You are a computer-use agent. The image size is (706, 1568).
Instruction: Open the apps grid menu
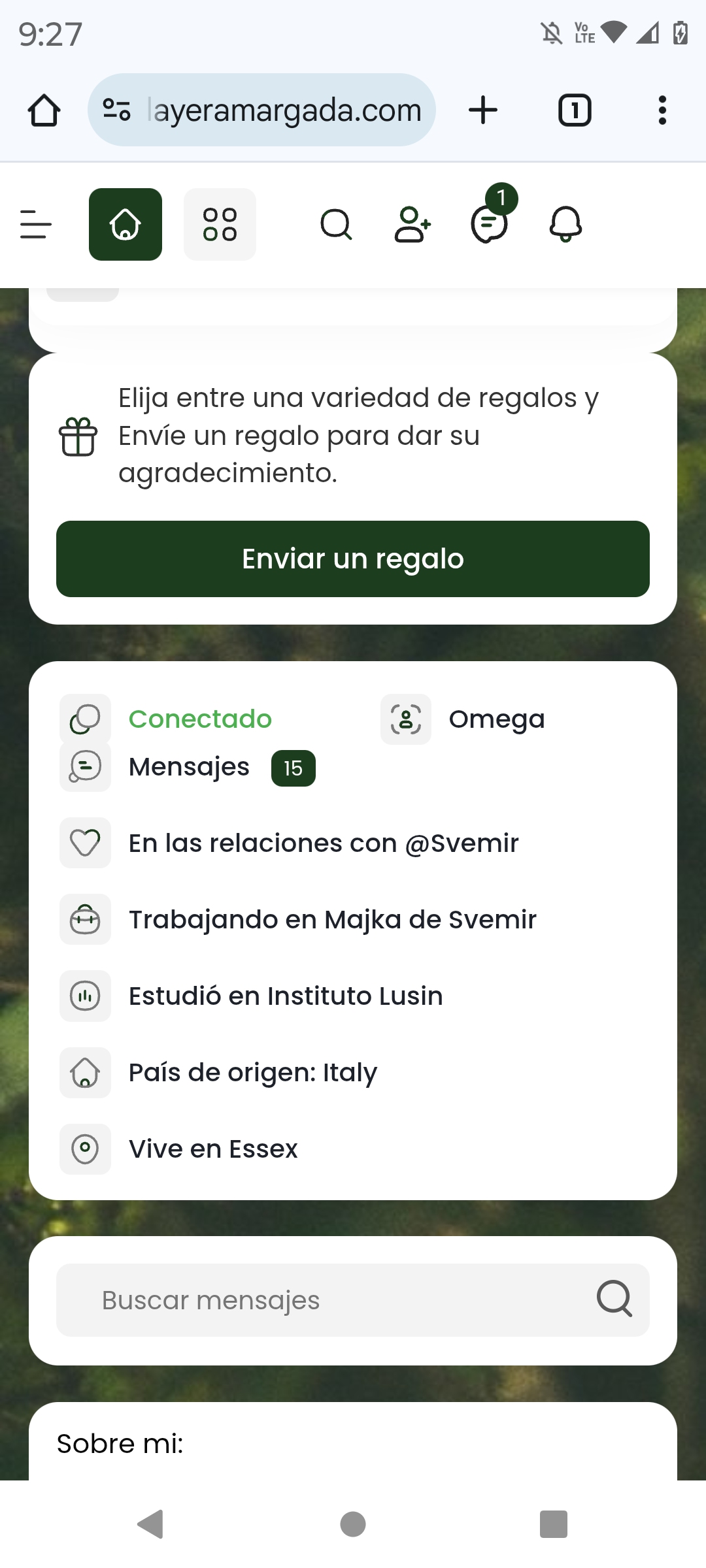[220, 225]
